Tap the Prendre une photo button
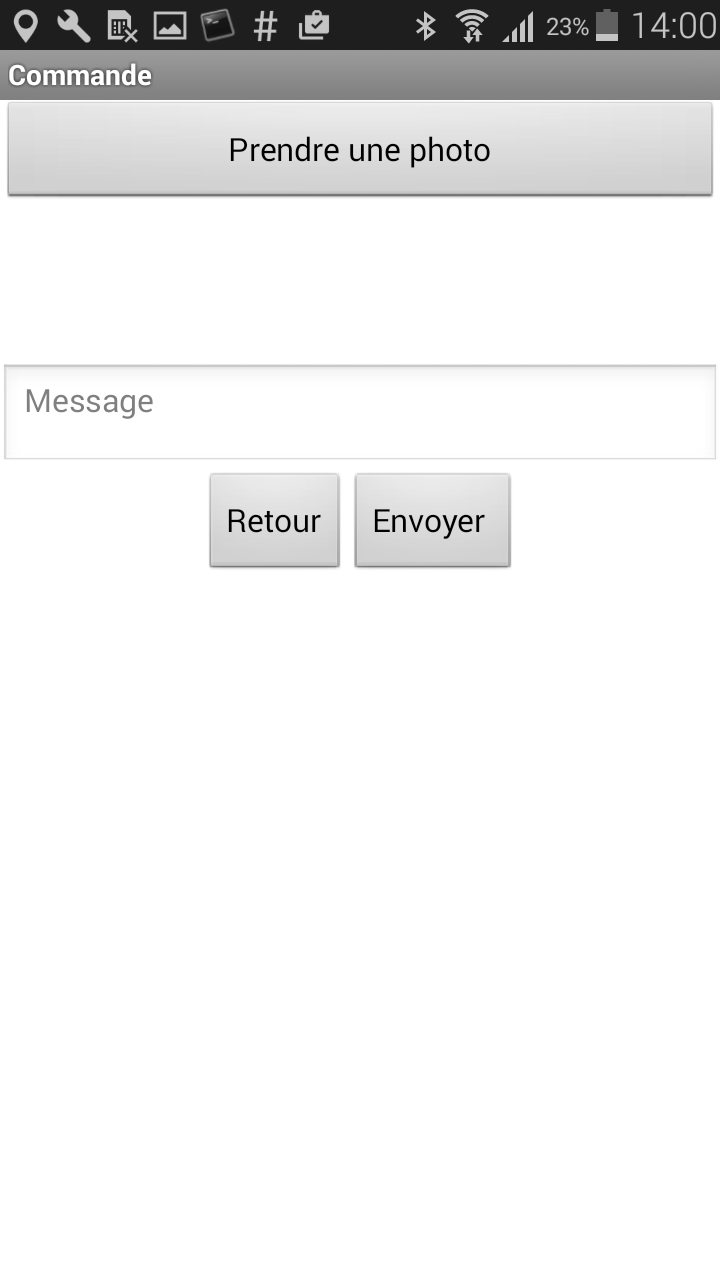 tap(360, 149)
